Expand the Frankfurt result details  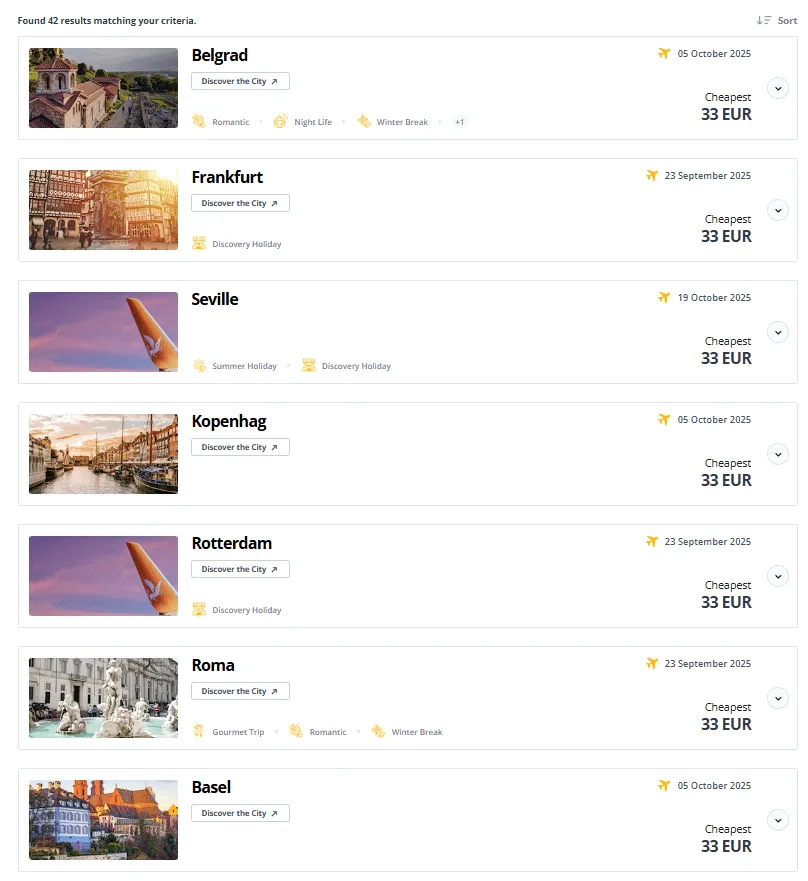point(777,210)
